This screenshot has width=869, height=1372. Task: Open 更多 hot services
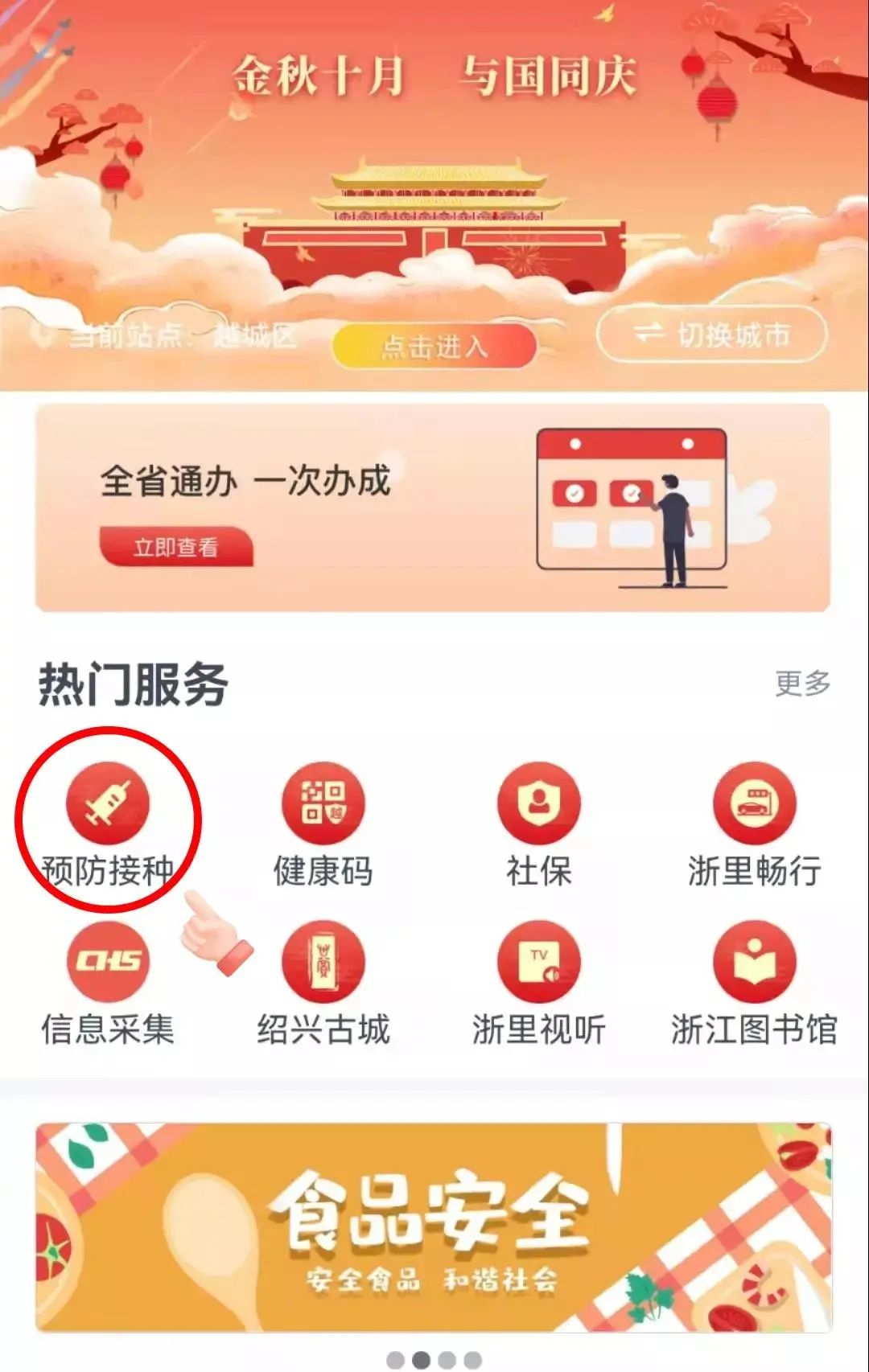802,684
